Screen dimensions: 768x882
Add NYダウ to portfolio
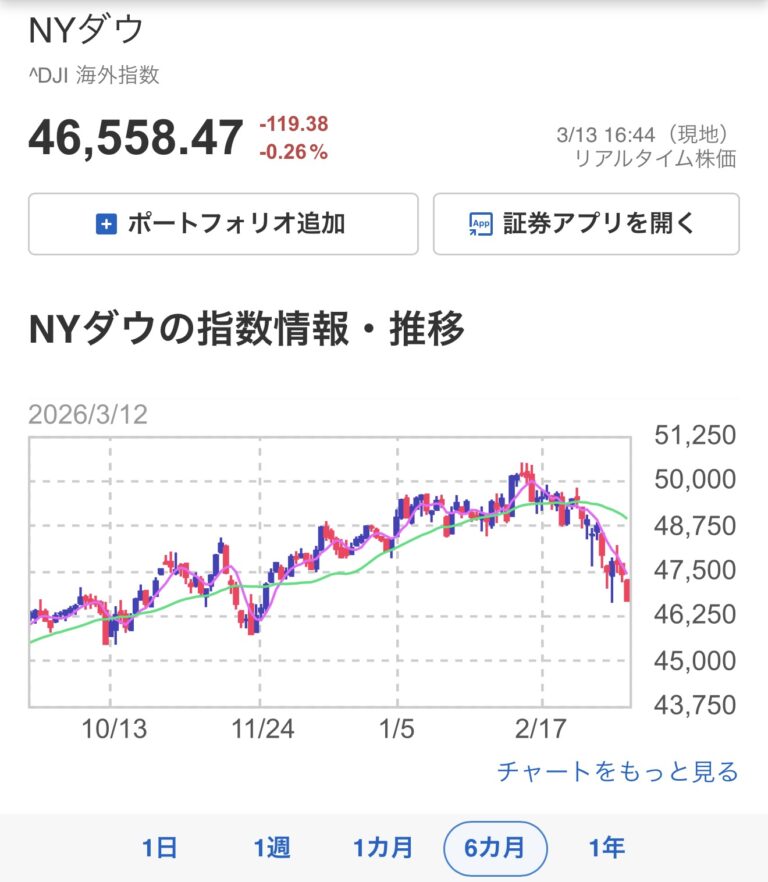pos(222,224)
